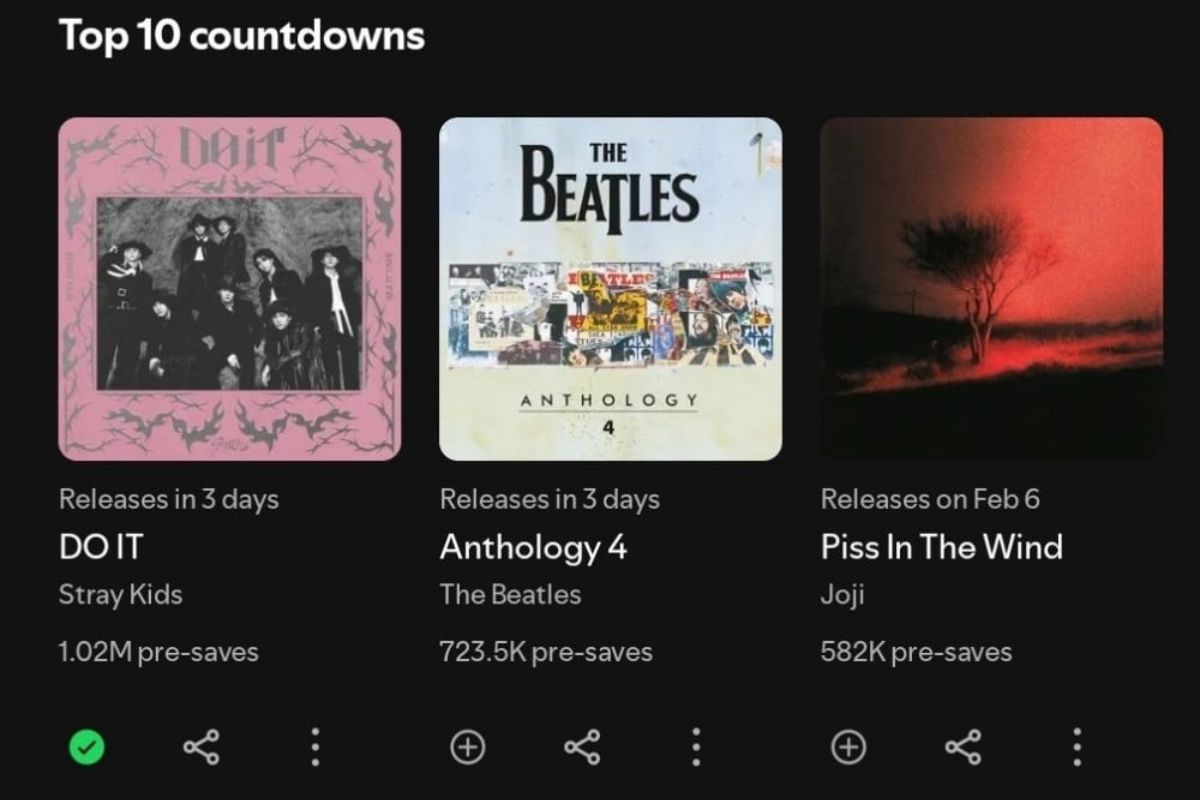Share Piss In The Wind by Joji

963,747
